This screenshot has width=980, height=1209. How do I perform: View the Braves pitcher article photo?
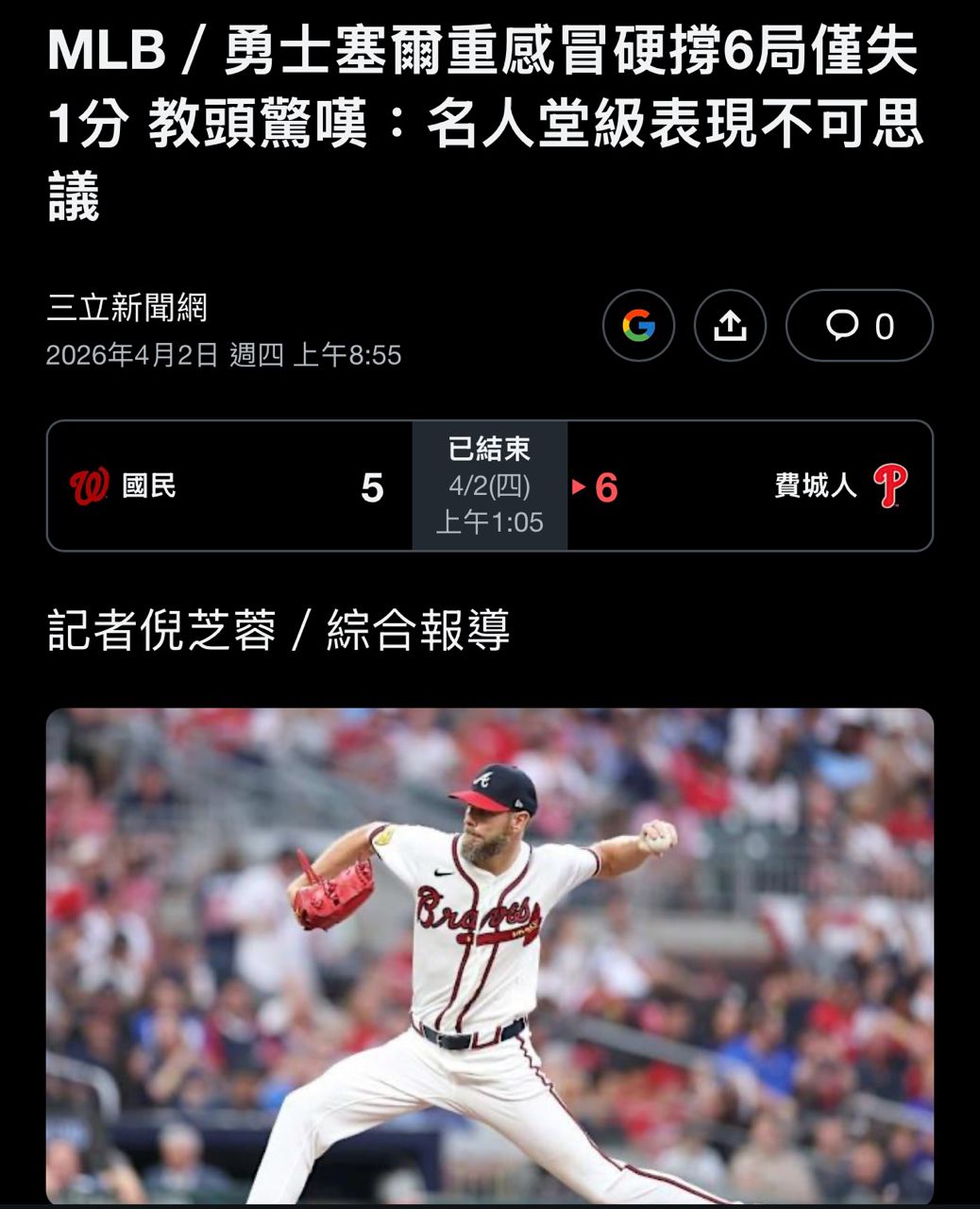coord(489,954)
